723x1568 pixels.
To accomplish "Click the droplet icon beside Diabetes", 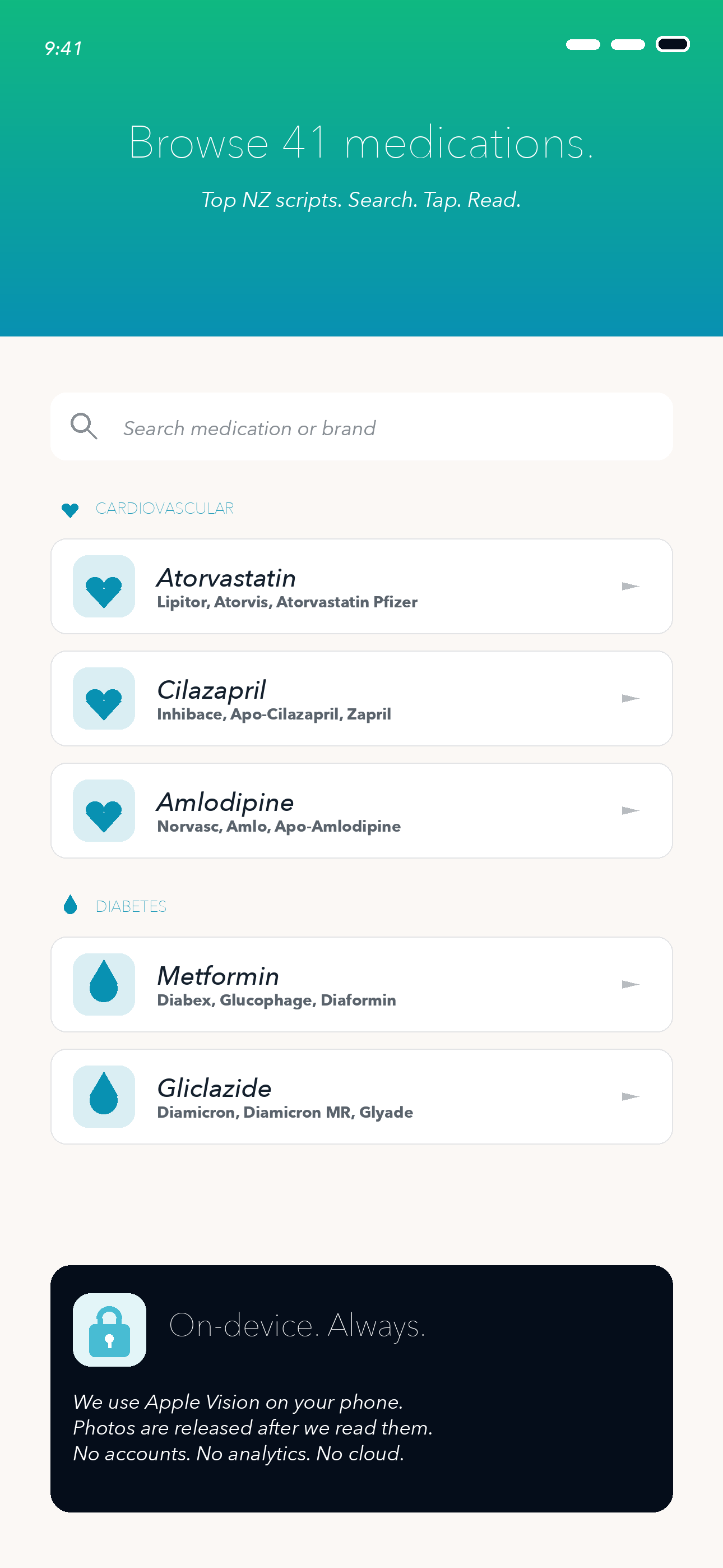I will [71, 906].
